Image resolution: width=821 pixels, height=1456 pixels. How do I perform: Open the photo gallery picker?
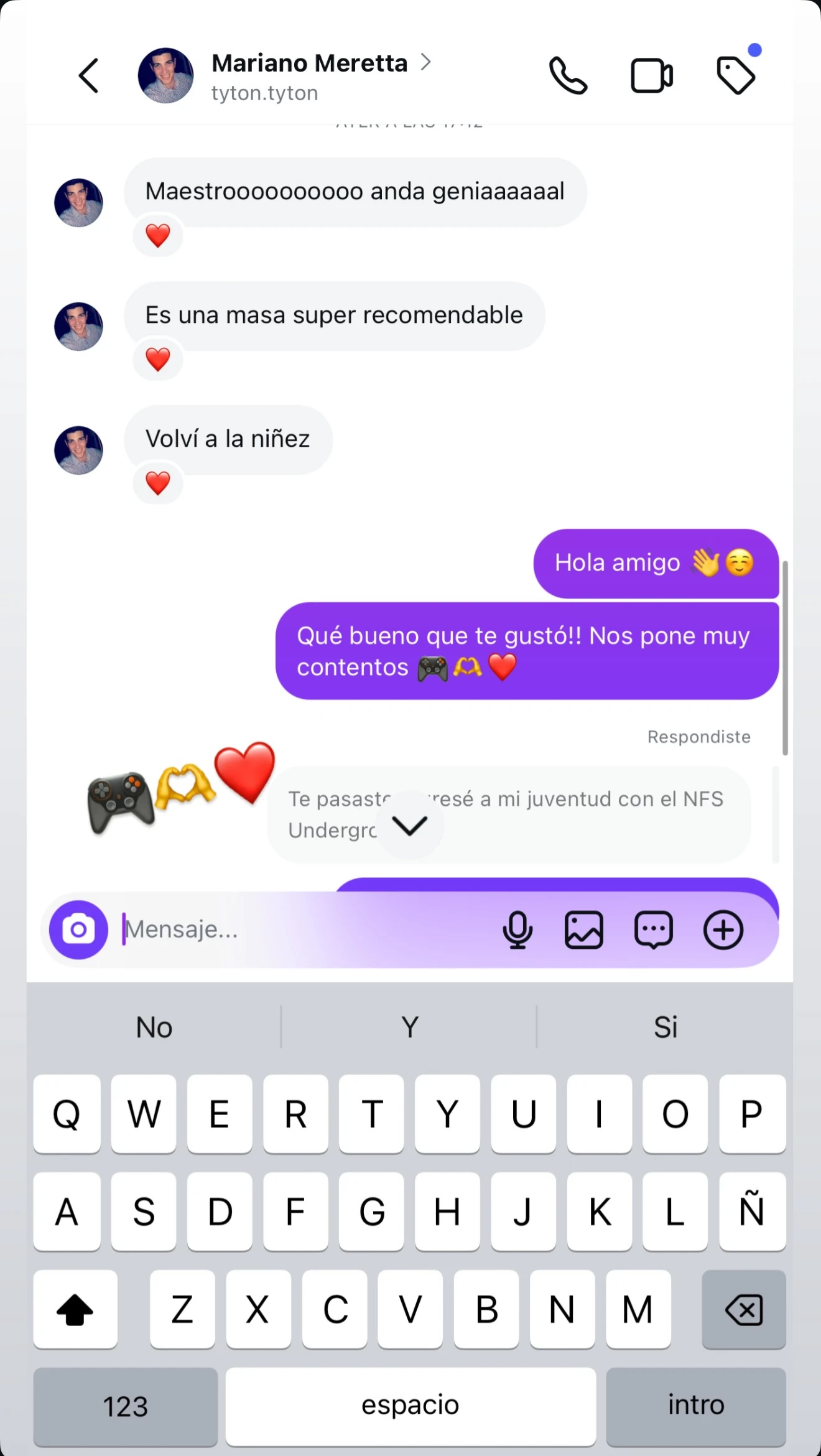[583, 930]
